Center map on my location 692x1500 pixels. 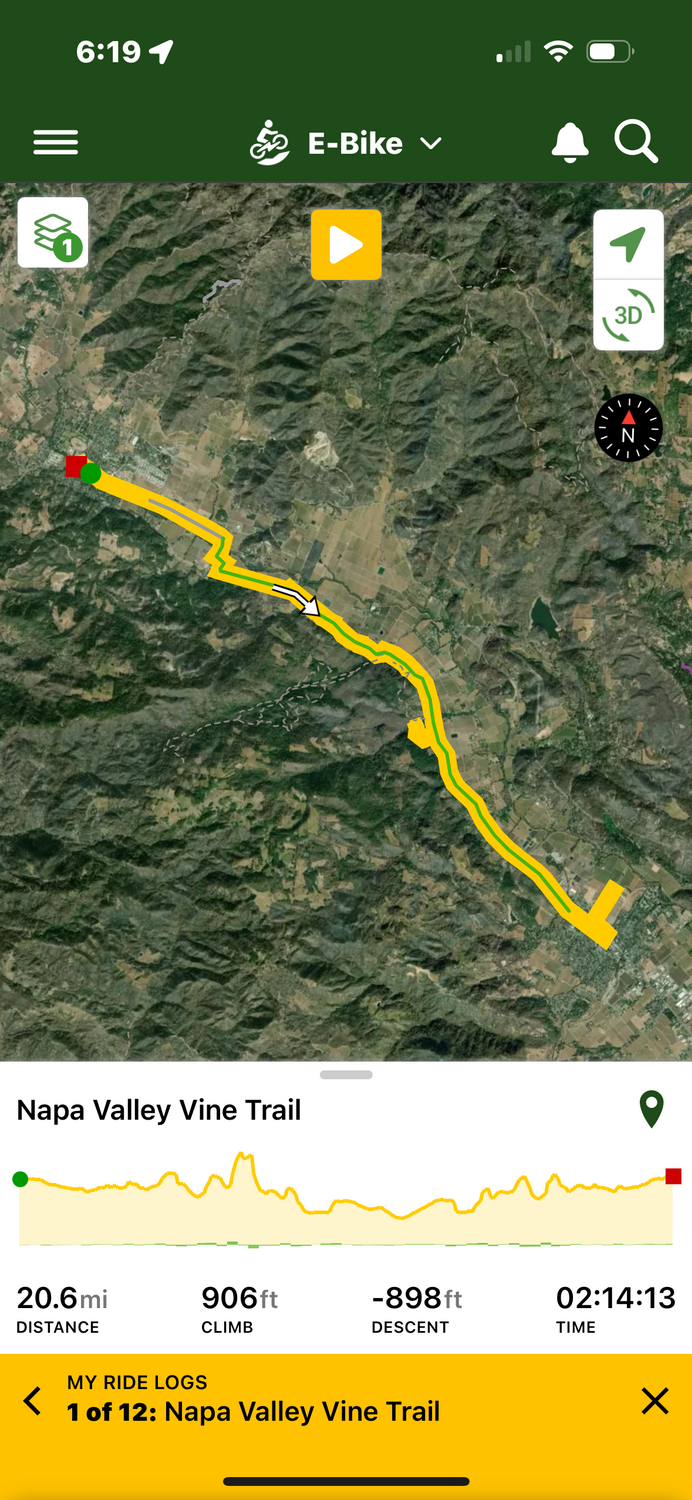tap(628, 245)
